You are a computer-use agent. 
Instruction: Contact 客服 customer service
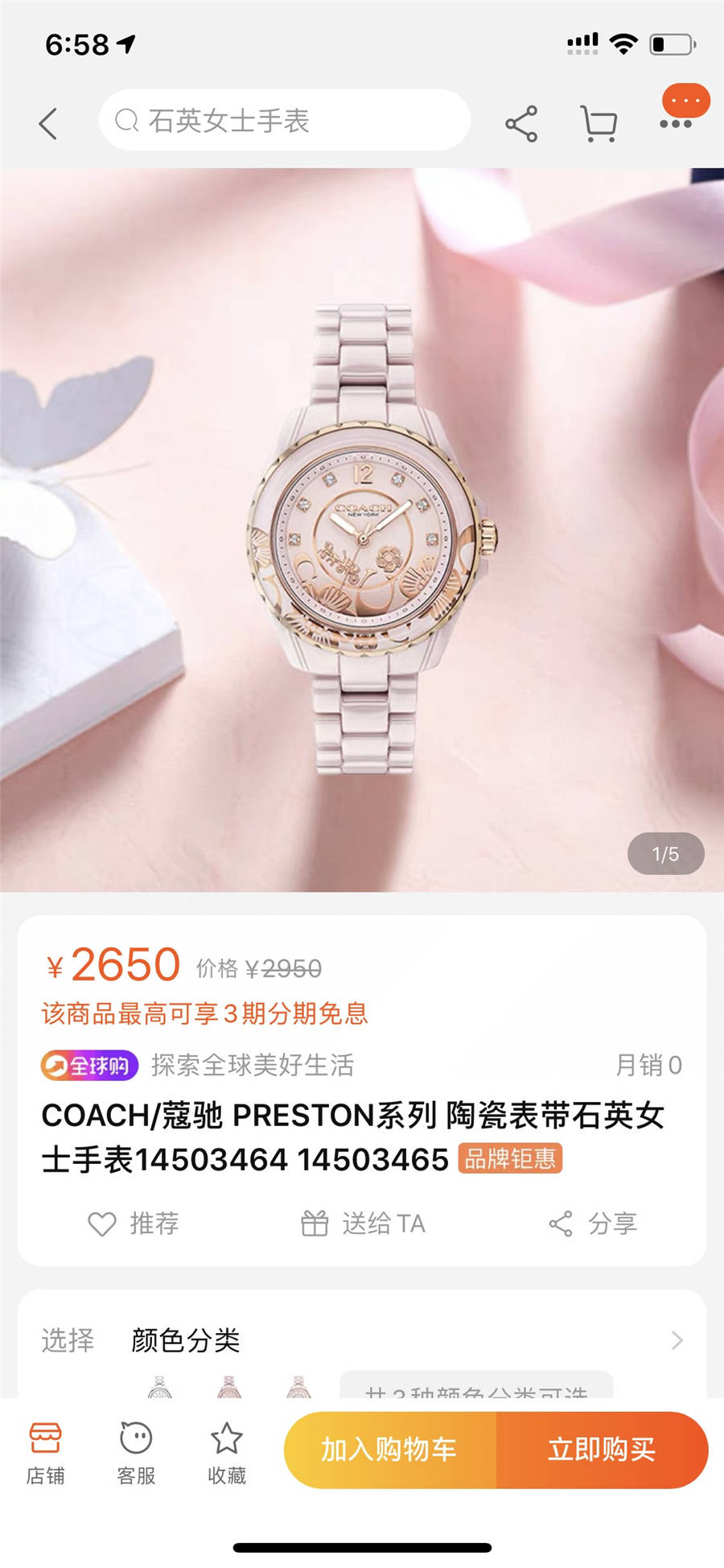pyautogui.click(x=136, y=1454)
